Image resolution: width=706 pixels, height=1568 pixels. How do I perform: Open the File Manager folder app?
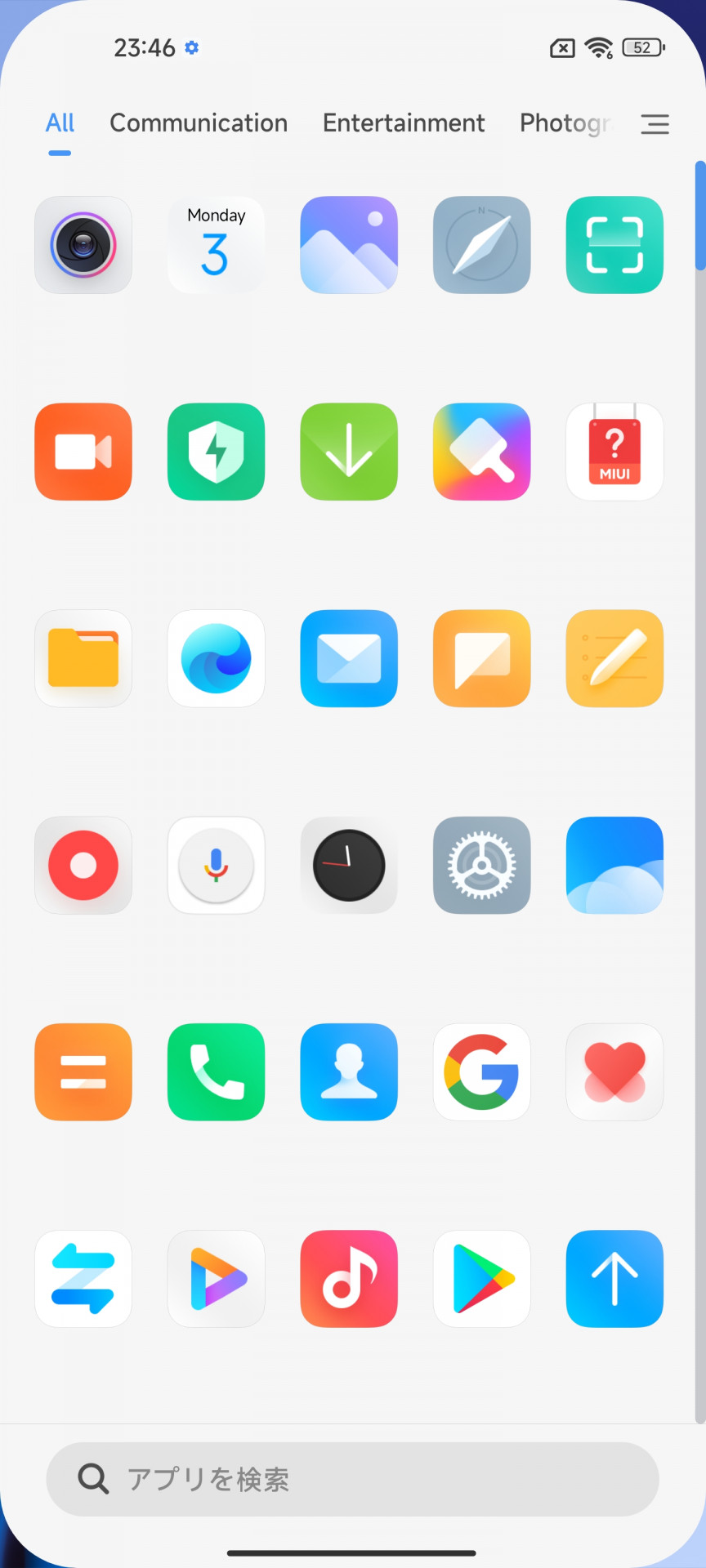[83, 658]
